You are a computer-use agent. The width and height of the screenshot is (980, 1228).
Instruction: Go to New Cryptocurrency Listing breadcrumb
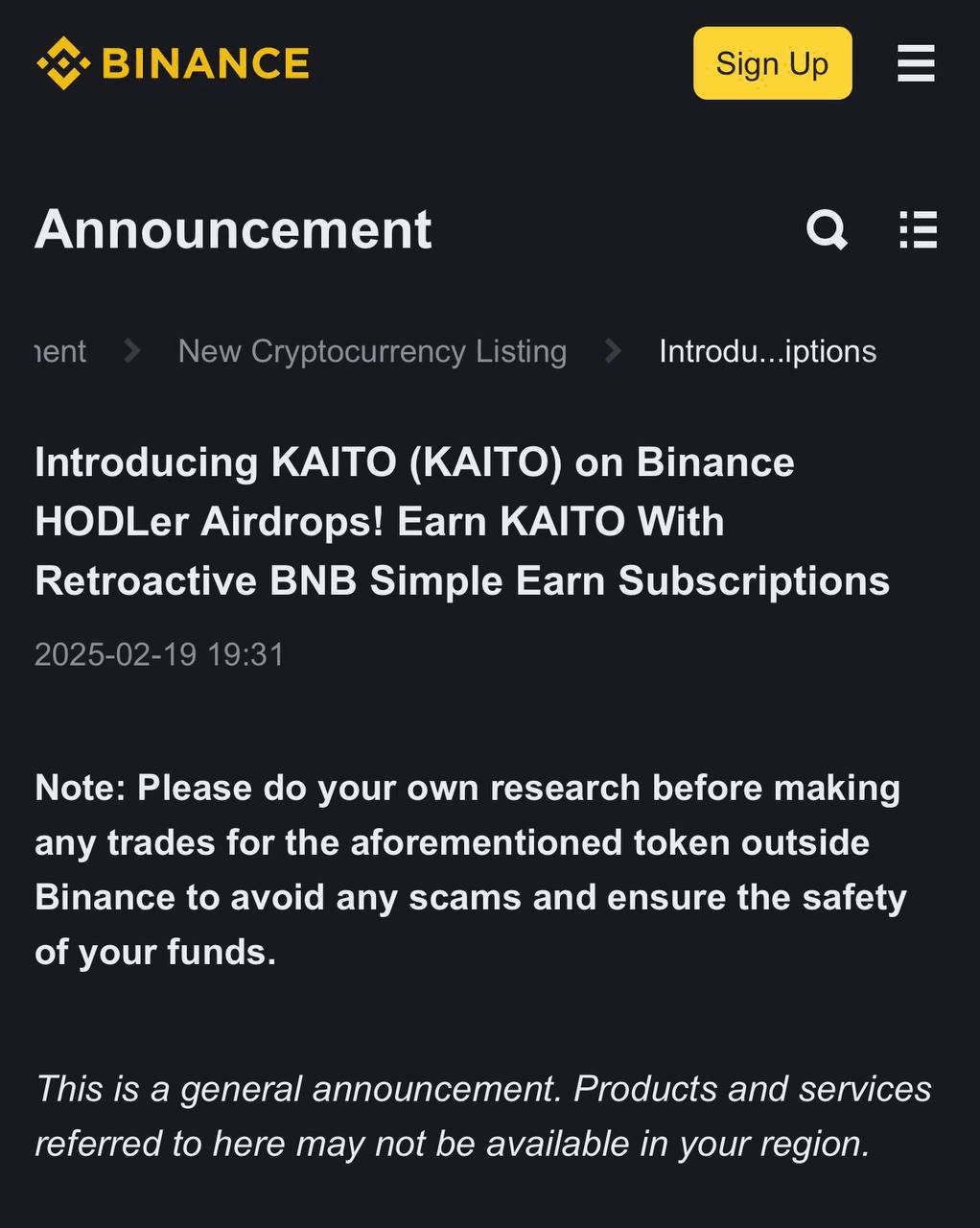[372, 351]
